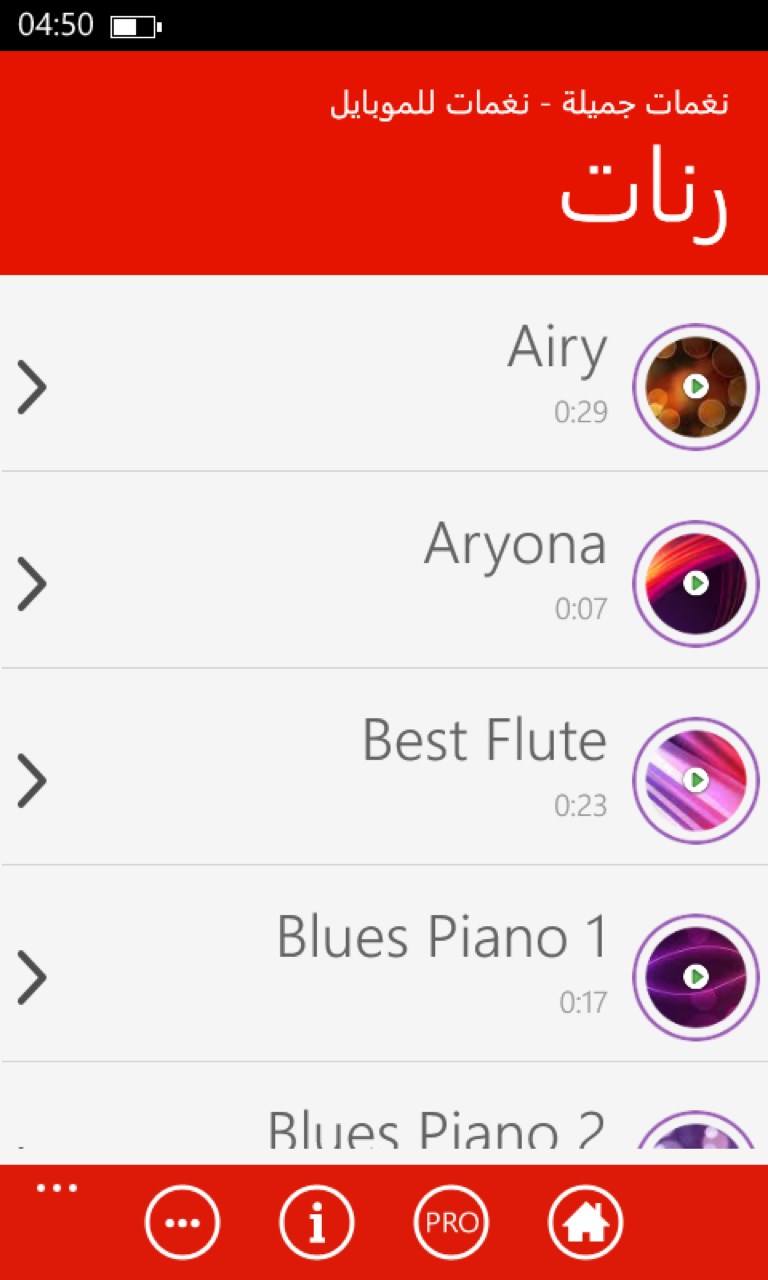The width and height of the screenshot is (768, 1280).
Task: Play the Aryona ringtone preview
Action: click(695, 583)
